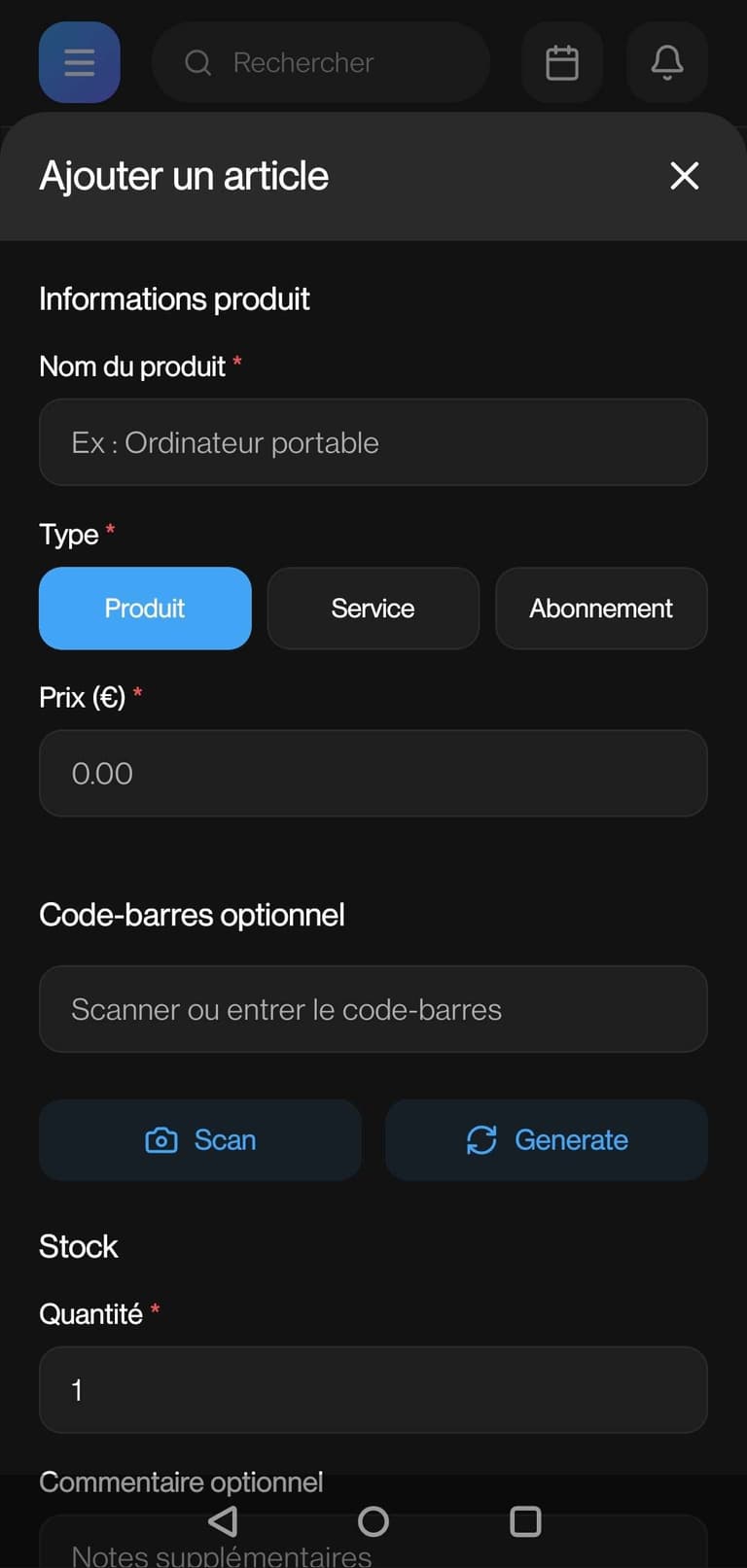Focus the Nom du produit field
The image size is (747, 1568).
click(x=373, y=442)
